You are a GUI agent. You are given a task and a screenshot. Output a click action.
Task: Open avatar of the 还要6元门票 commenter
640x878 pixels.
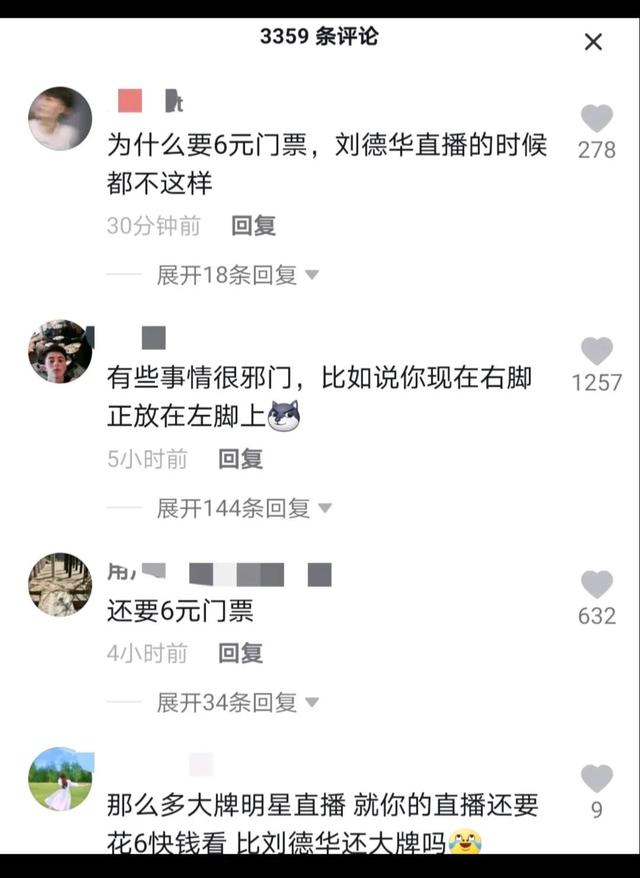(x=60, y=584)
